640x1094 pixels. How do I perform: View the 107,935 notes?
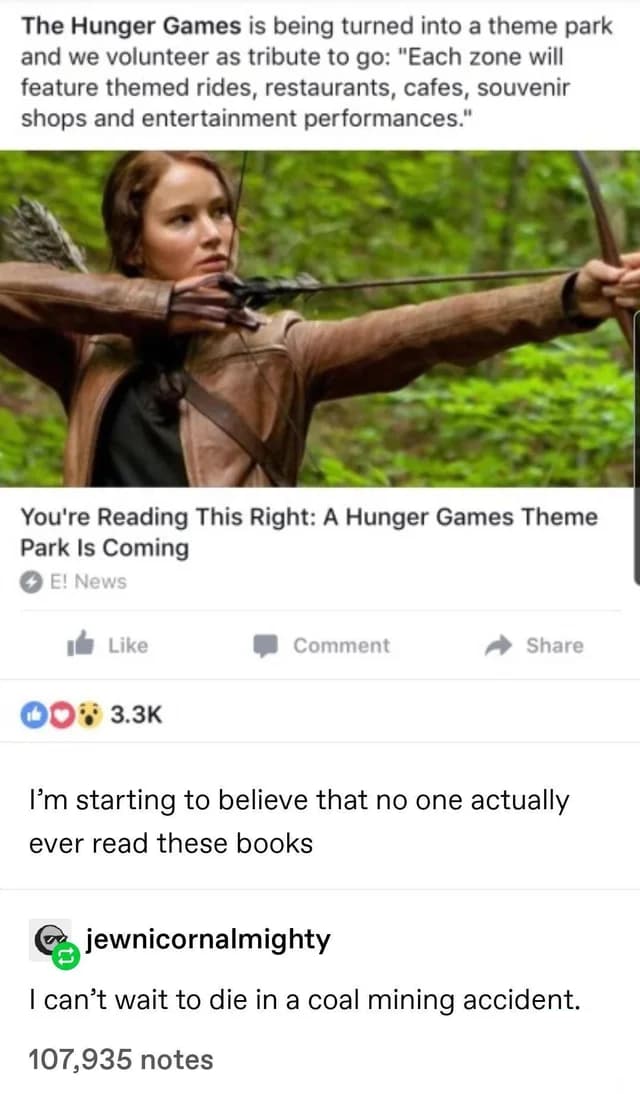[121, 1059]
